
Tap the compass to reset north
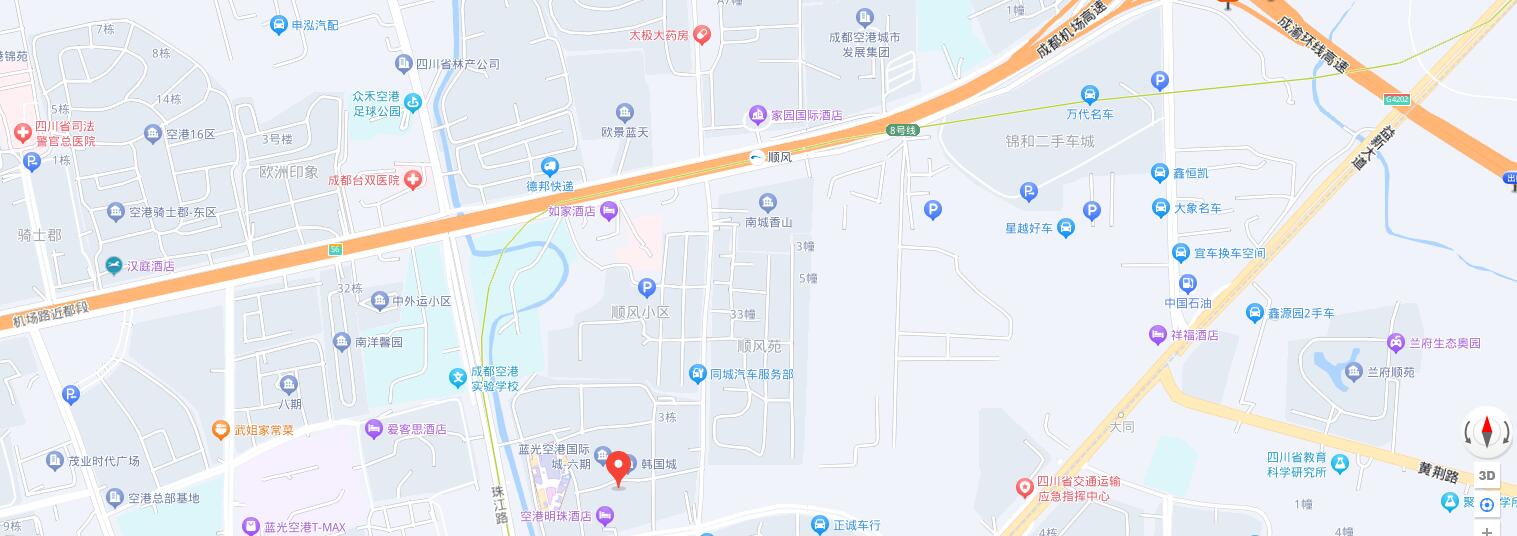coord(1487,431)
